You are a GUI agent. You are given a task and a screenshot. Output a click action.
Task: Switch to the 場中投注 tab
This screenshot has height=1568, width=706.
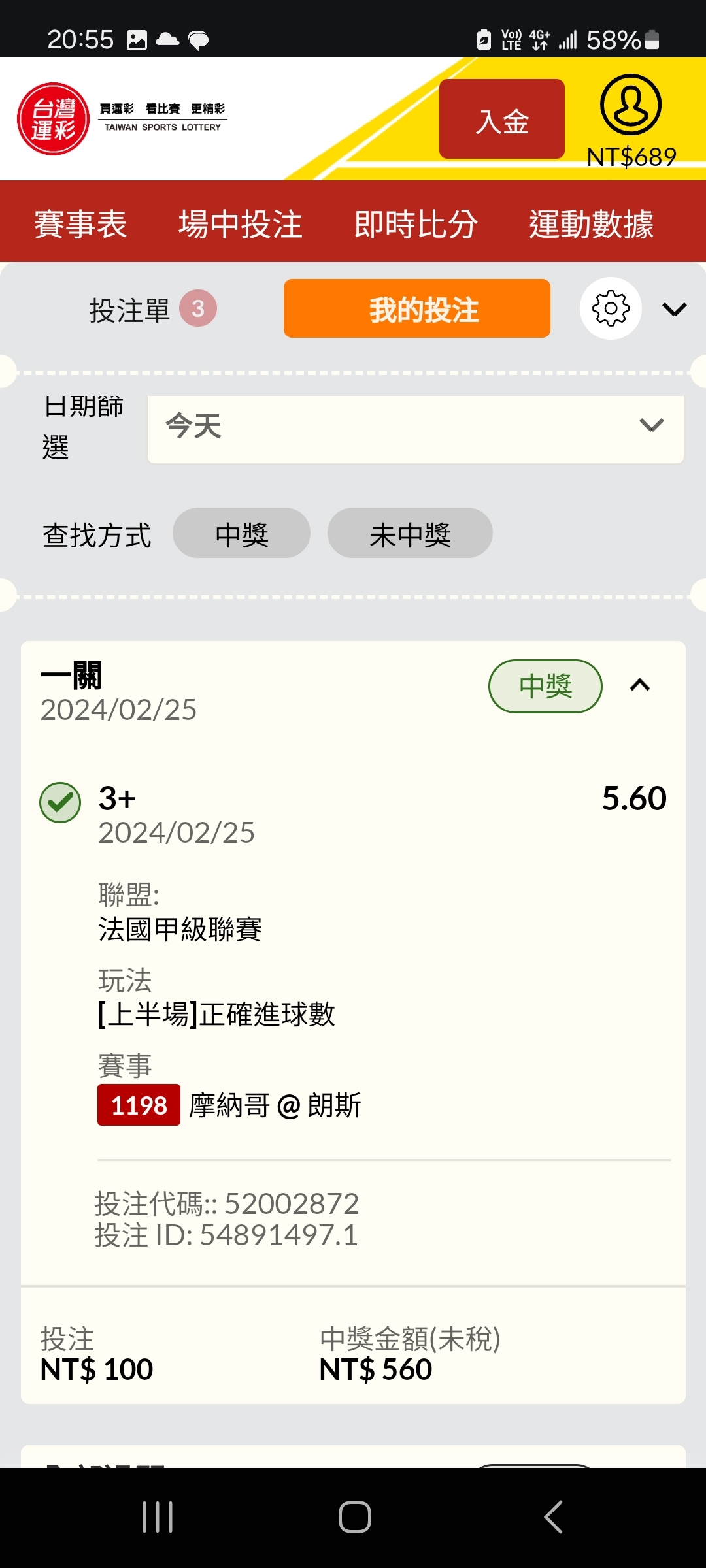coord(241,224)
